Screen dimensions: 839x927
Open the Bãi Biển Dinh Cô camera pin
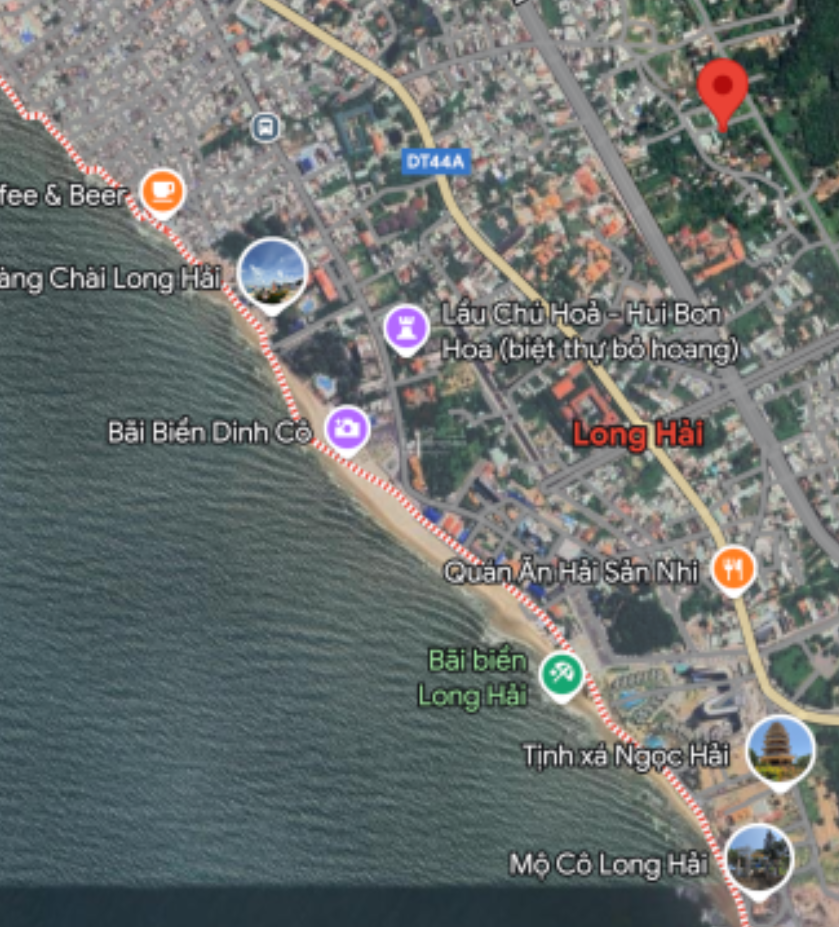click(348, 429)
